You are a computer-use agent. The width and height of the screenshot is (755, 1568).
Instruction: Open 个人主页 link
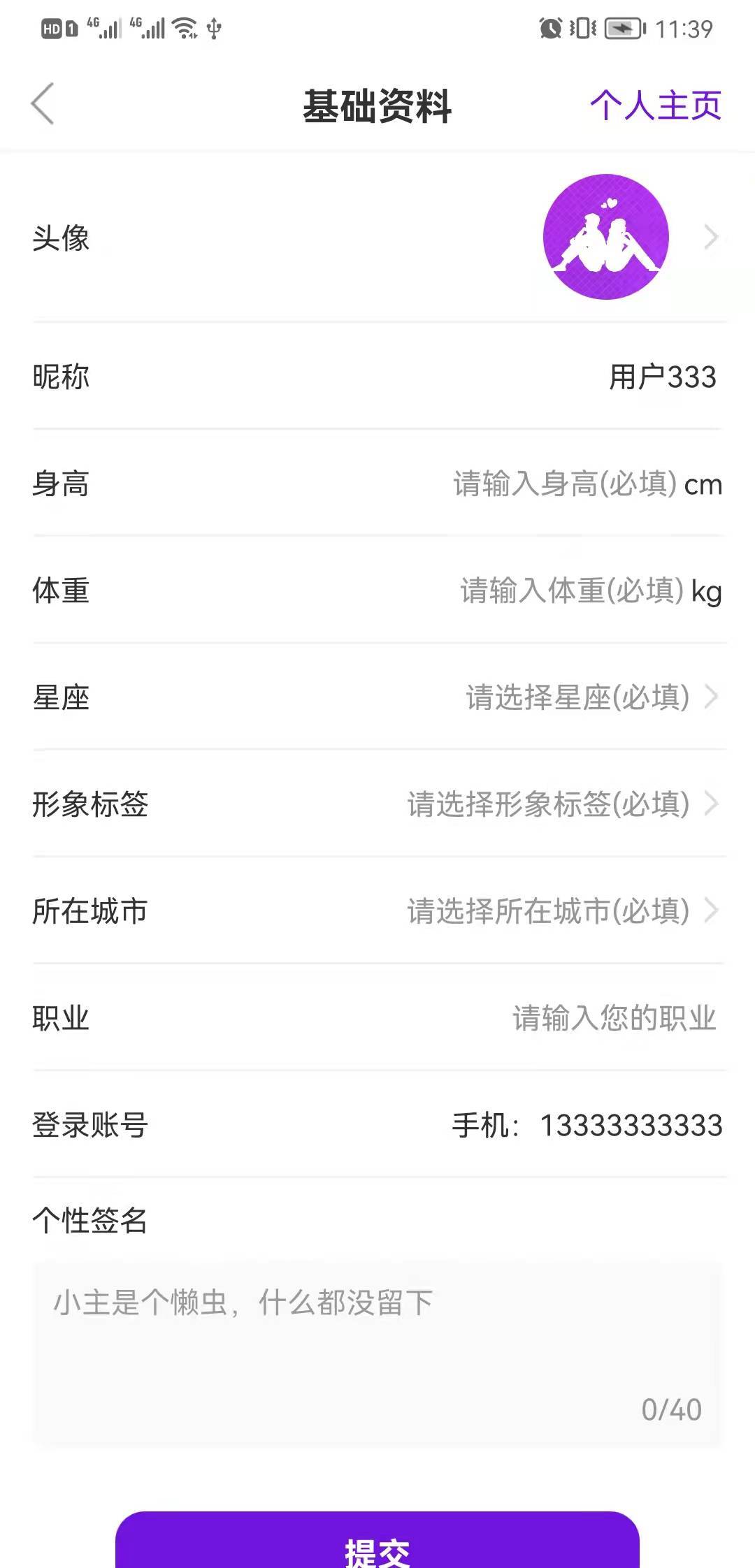(x=655, y=106)
